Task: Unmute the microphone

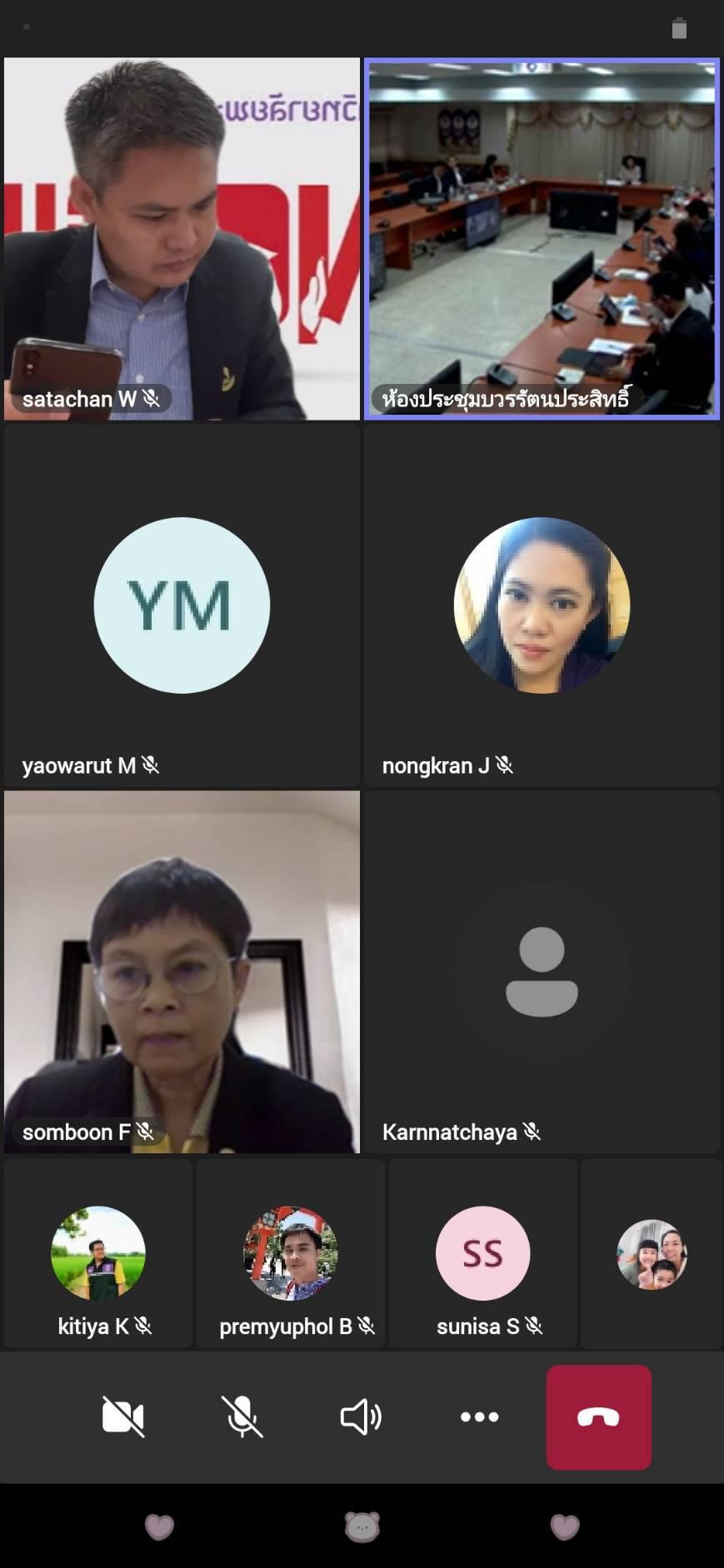Action: 242,1416
